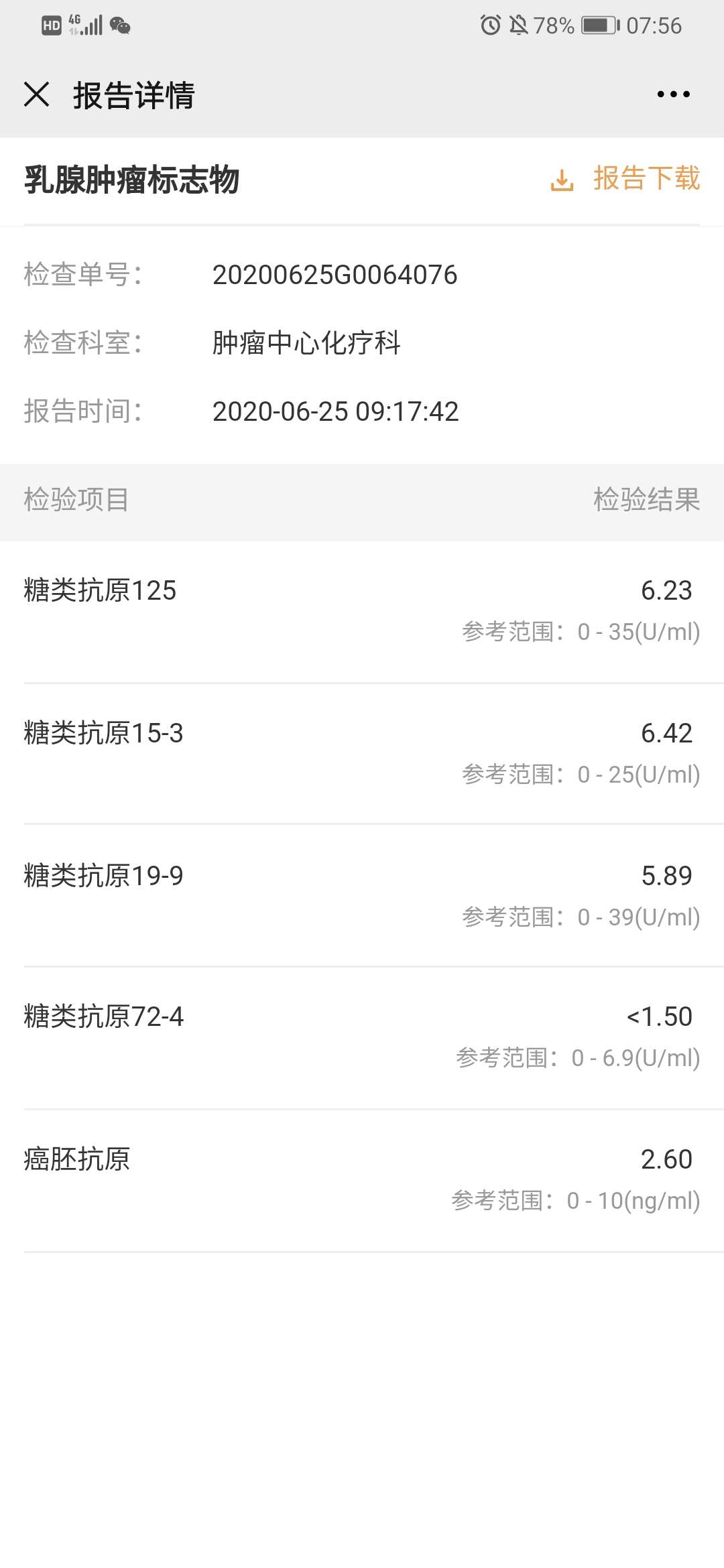Tap the 报告详情 title bar label

pos(133,96)
